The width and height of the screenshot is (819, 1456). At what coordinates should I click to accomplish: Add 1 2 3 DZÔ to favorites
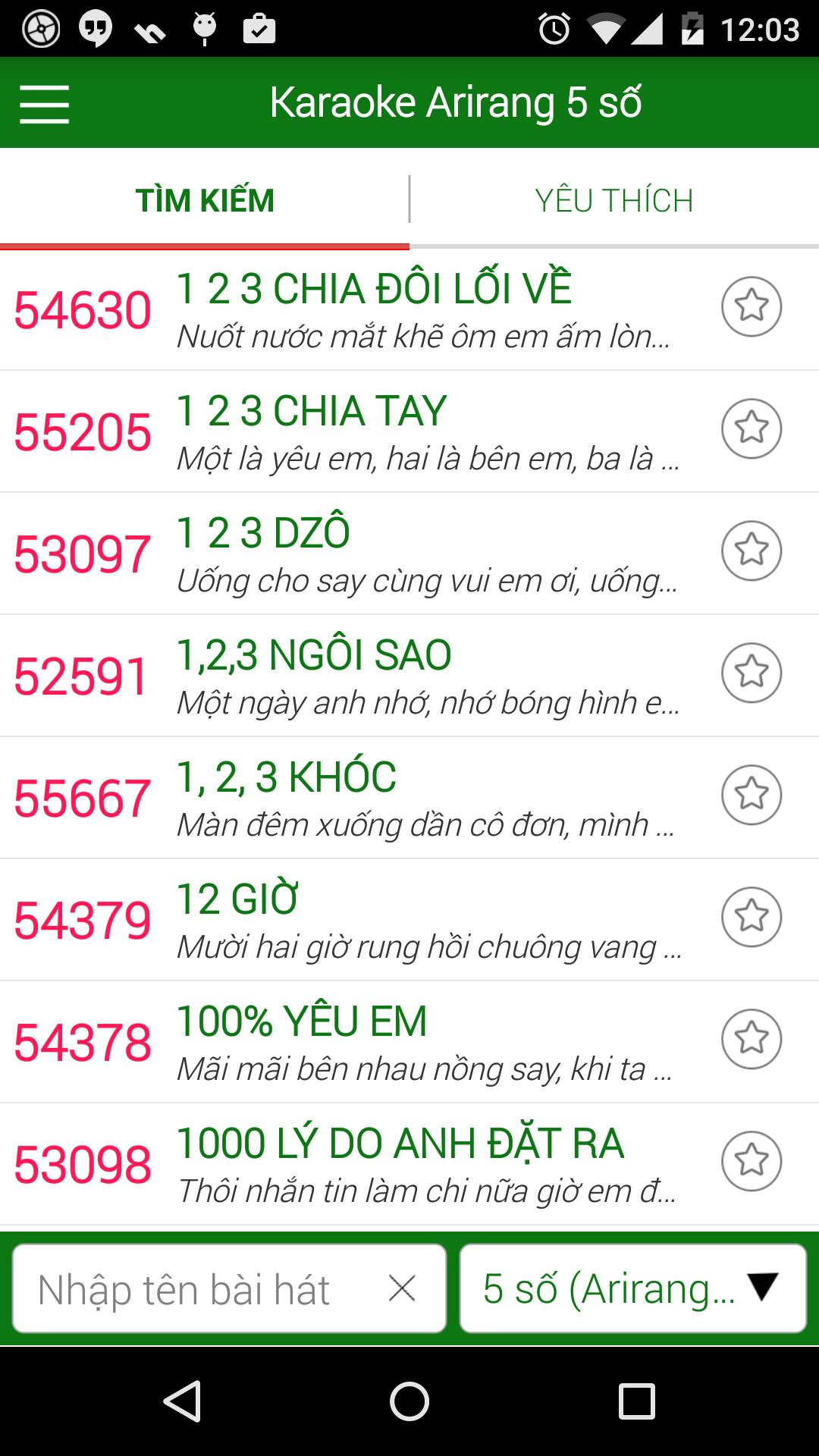click(751, 551)
